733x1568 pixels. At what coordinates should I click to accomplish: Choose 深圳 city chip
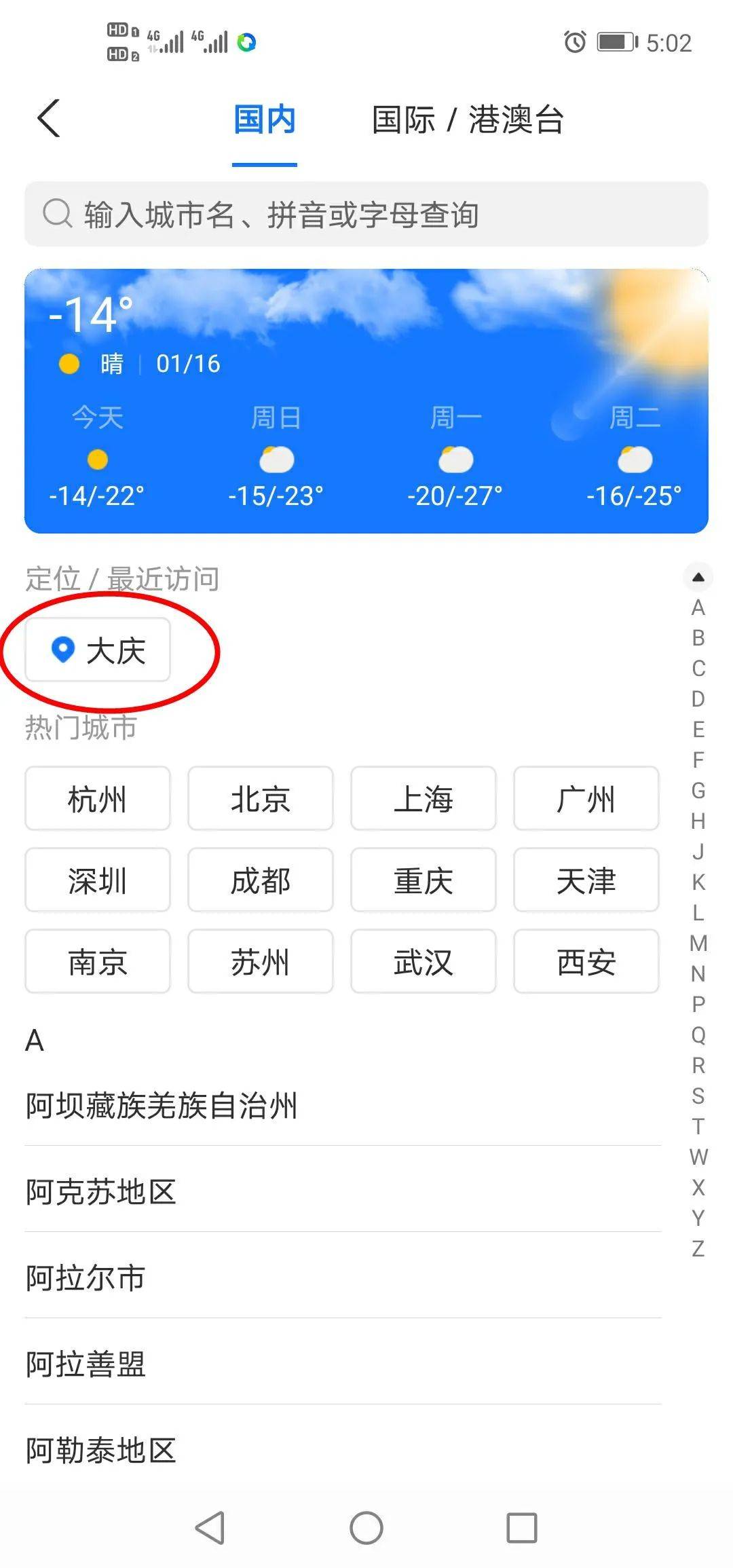tap(98, 880)
